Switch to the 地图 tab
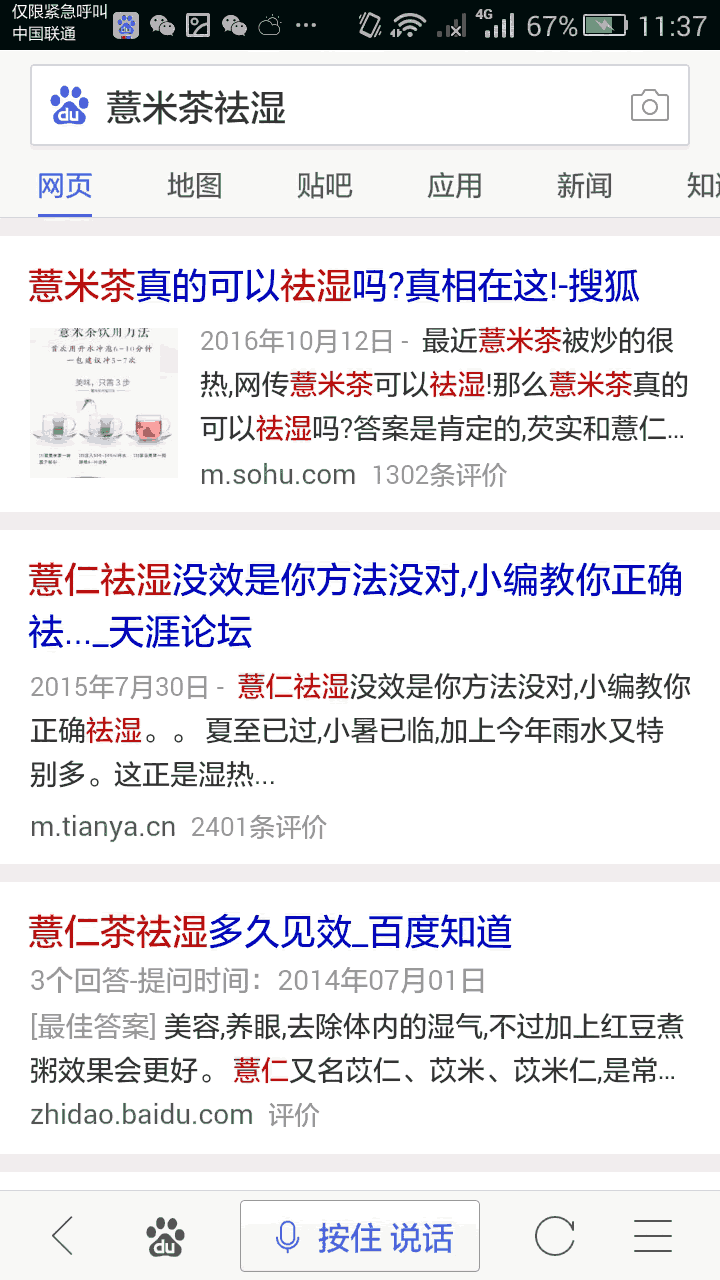Image resolution: width=720 pixels, height=1280 pixels. click(x=194, y=186)
